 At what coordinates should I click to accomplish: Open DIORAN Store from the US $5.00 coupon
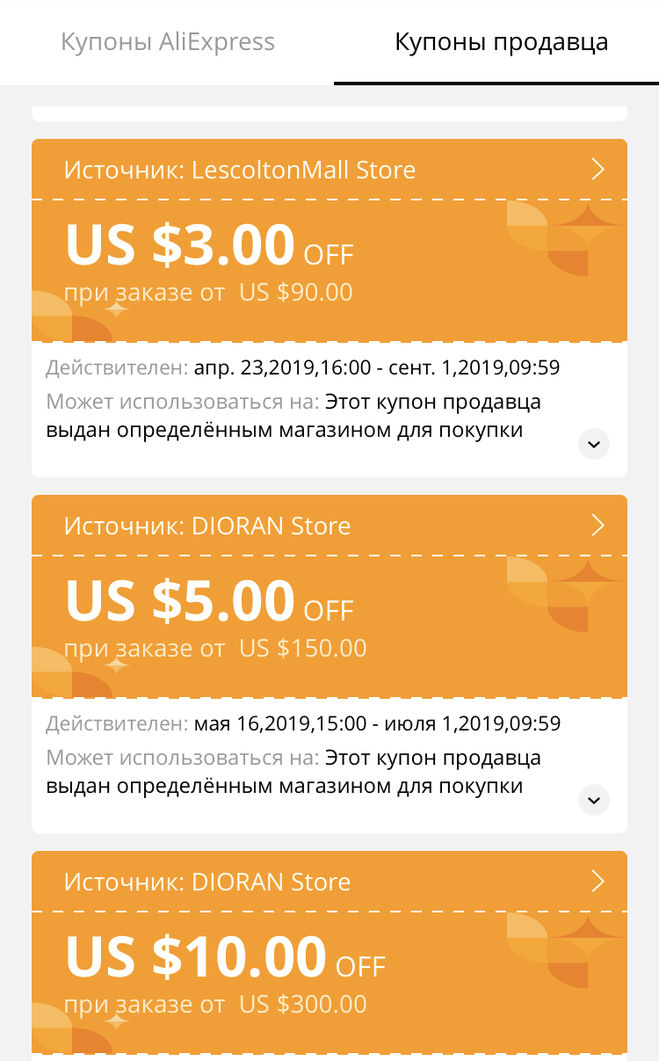pos(598,526)
